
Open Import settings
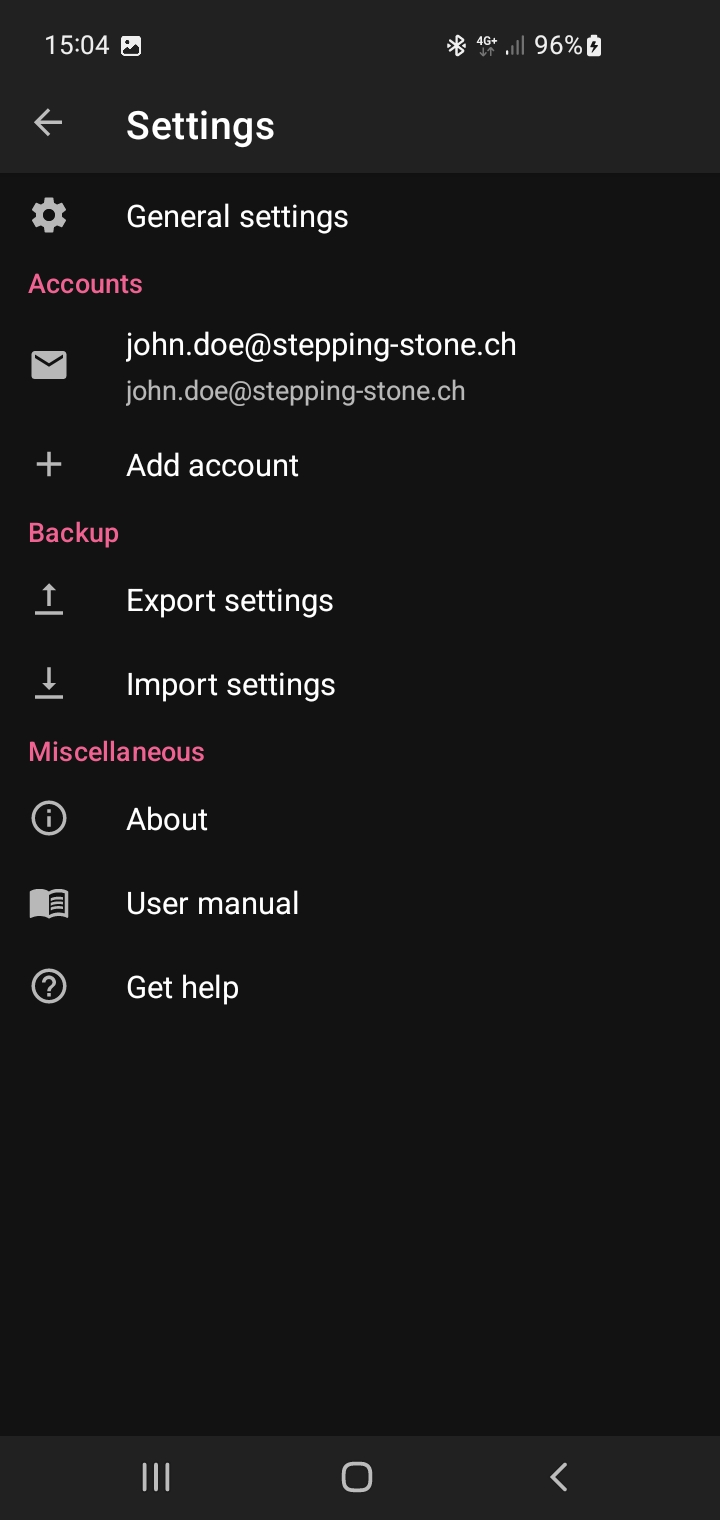click(230, 684)
